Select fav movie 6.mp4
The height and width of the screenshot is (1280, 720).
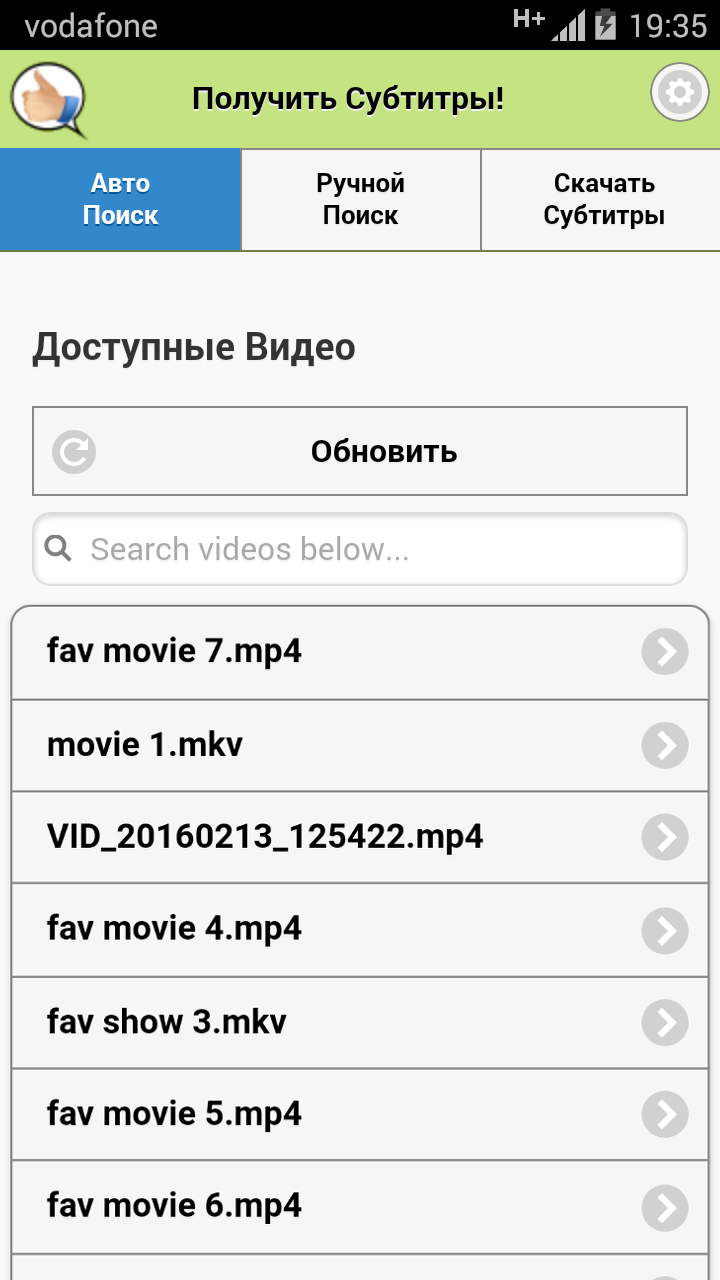tap(360, 1207)
